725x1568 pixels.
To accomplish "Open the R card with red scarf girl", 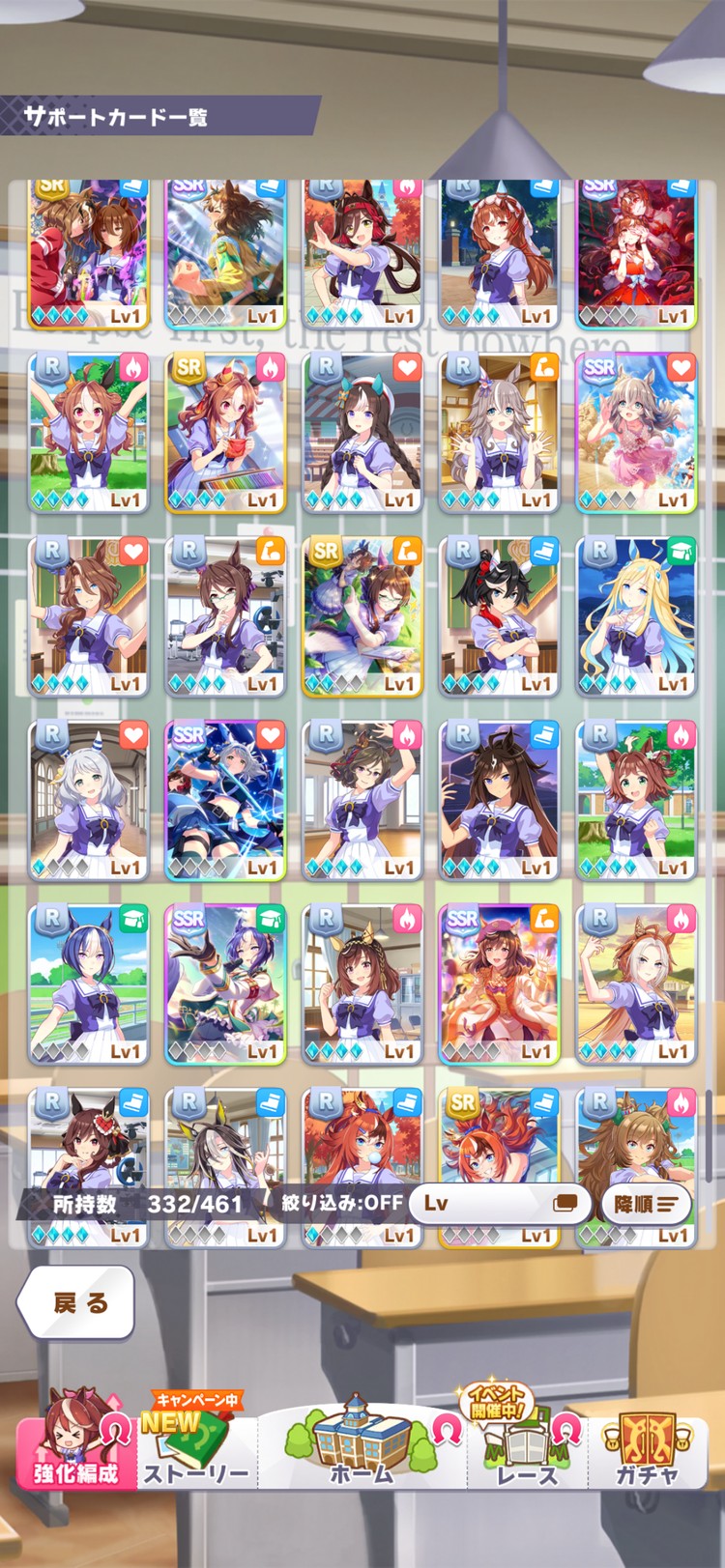I will tap(499, 616).
